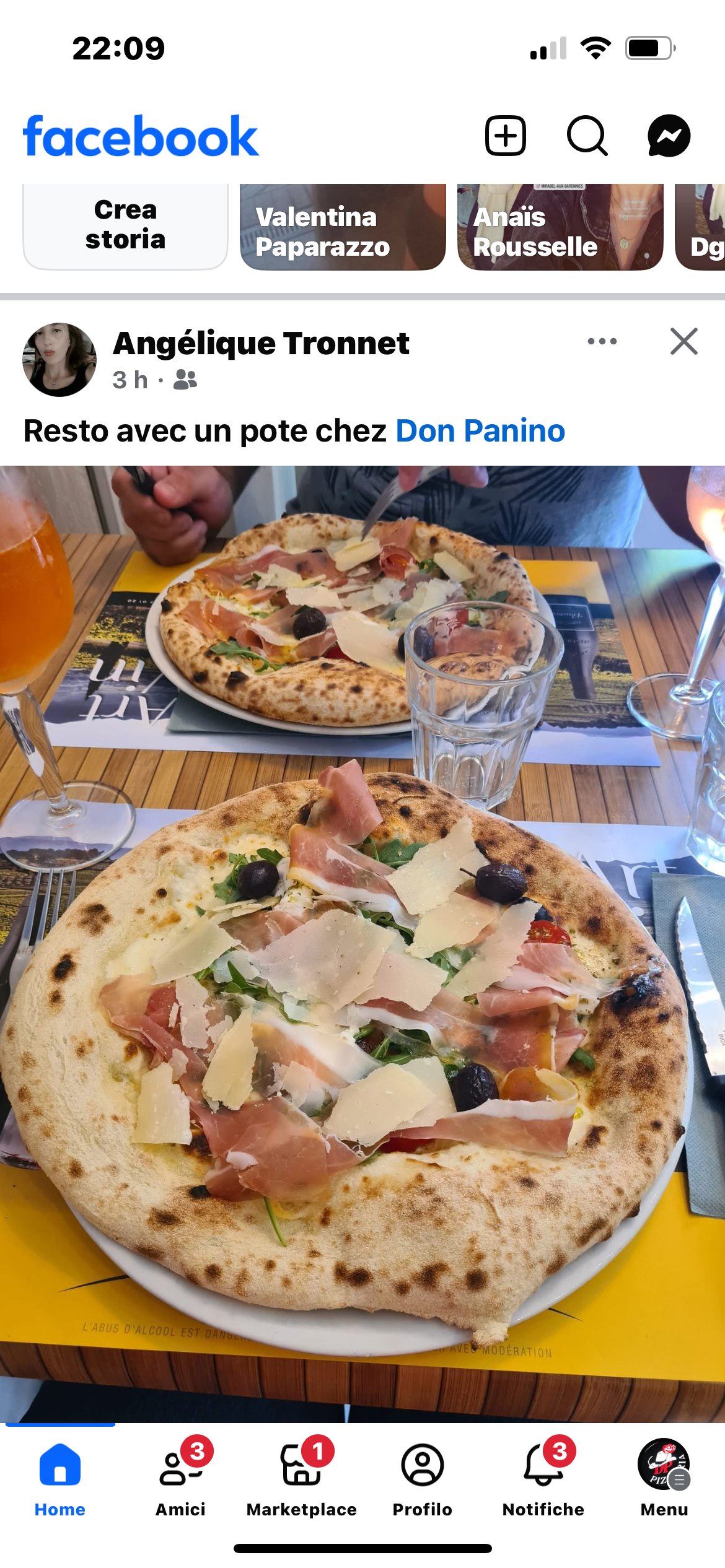Image resolution: width=725 pixels, height=1568 pixels.
Task: Open Angélique Tronnet's profile name
Action: pyautogui.click(x=261, y=344)
